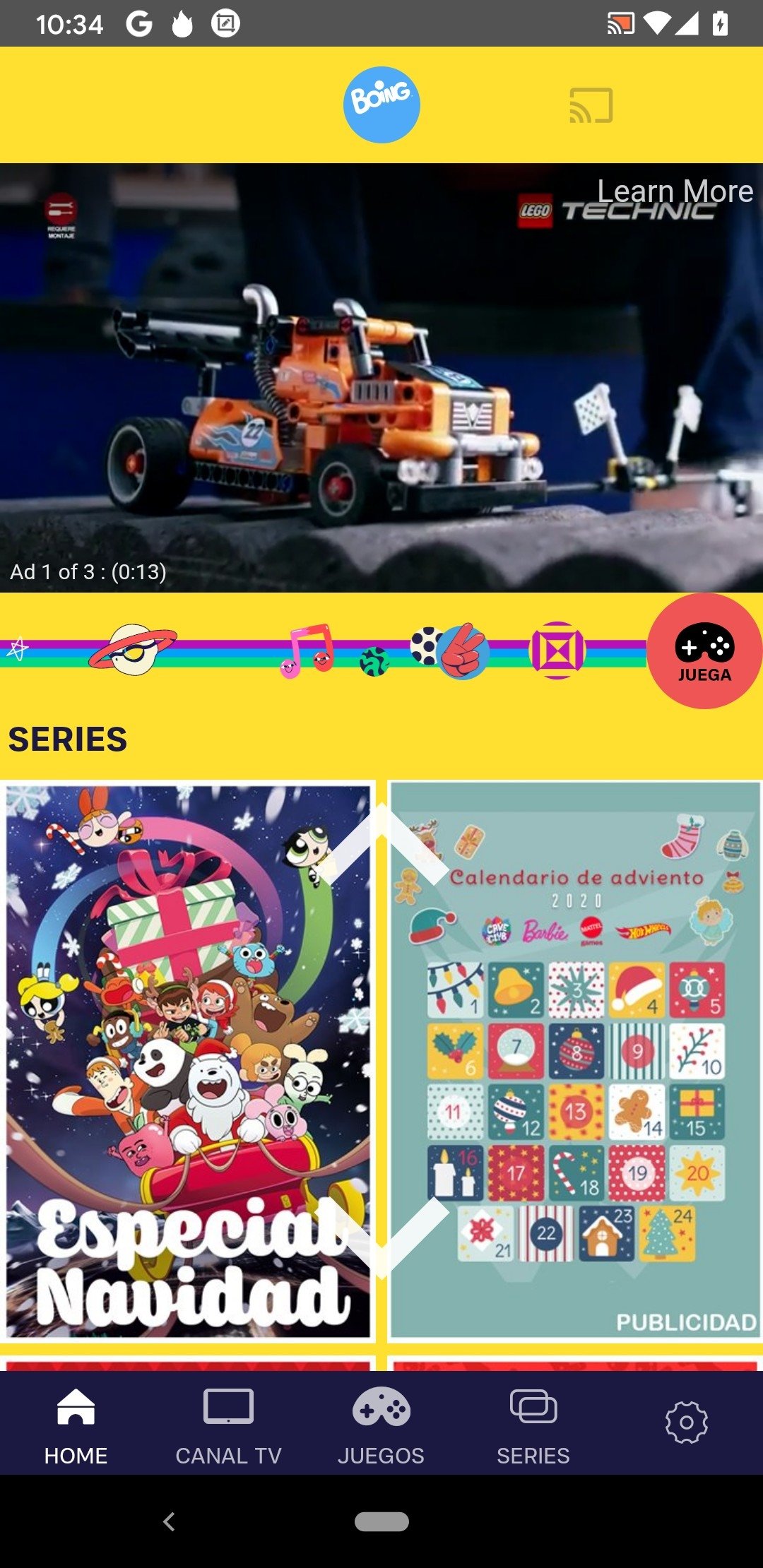Screen dimensions: 763x1568
Task: Tap the Boing logo in the header
Action: point(381,105)
